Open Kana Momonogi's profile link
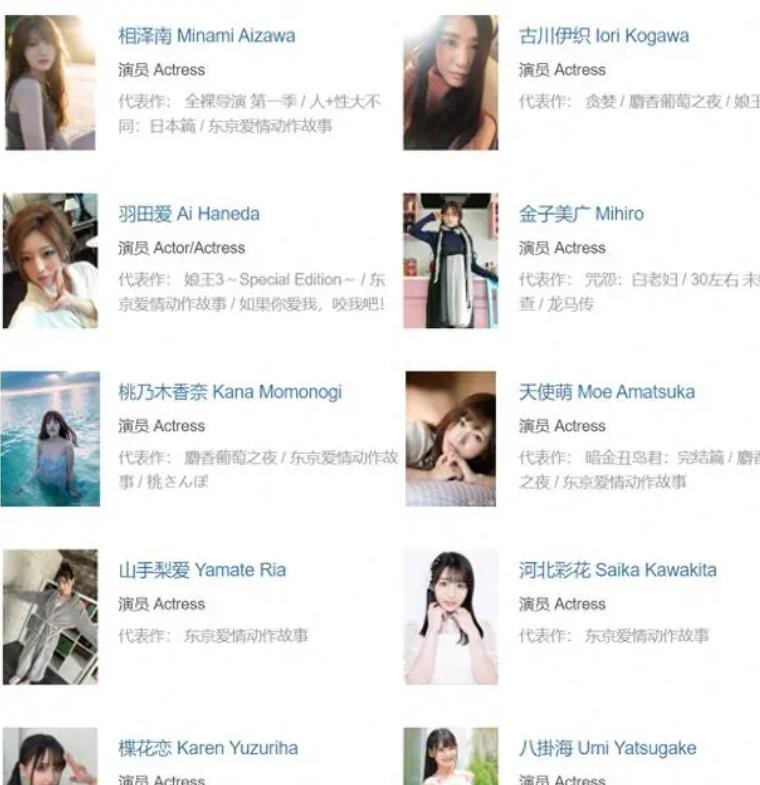The image size is (760, 785). tap(229, 392)
